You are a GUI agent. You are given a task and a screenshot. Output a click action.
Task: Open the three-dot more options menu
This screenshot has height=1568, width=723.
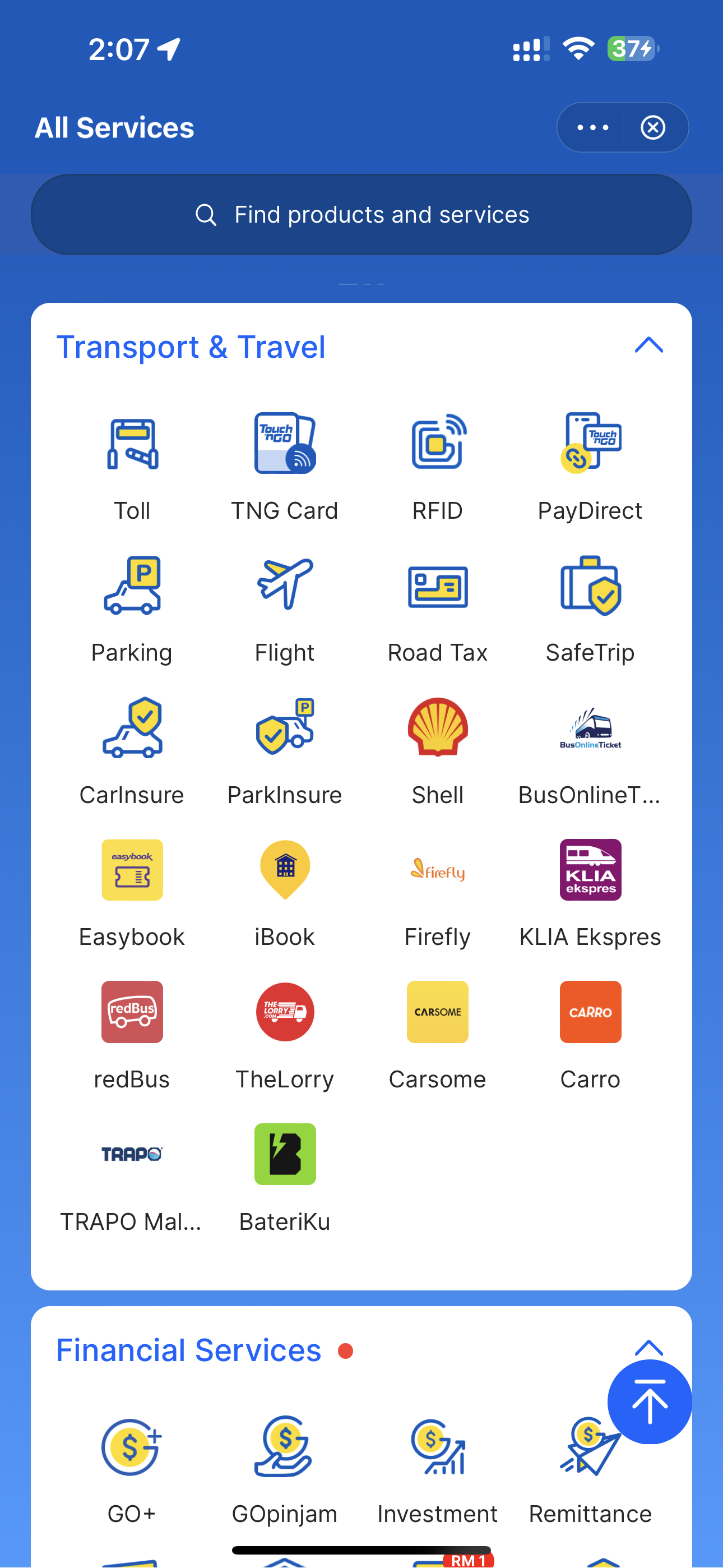[591, 127]
